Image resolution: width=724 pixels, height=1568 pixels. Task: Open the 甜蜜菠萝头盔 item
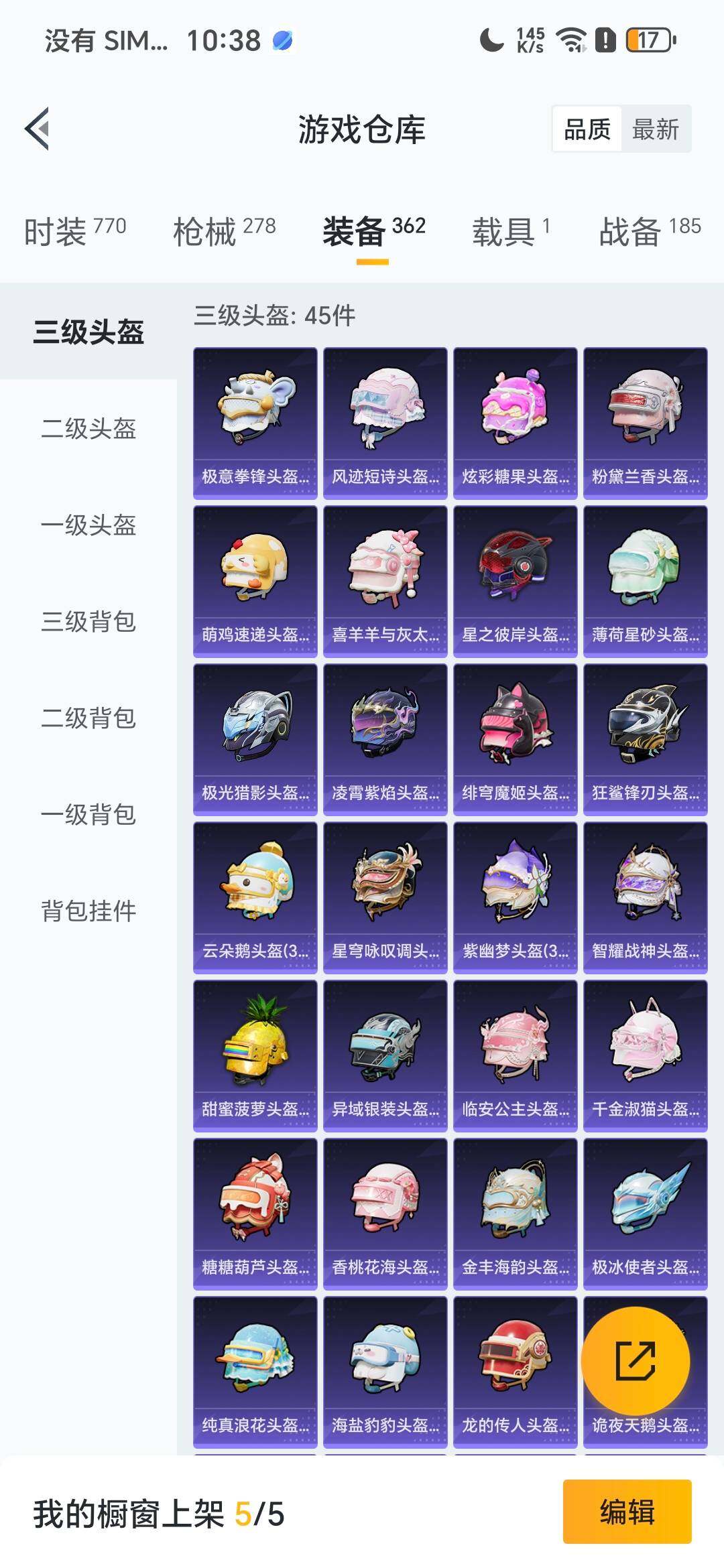(255, 1055)
